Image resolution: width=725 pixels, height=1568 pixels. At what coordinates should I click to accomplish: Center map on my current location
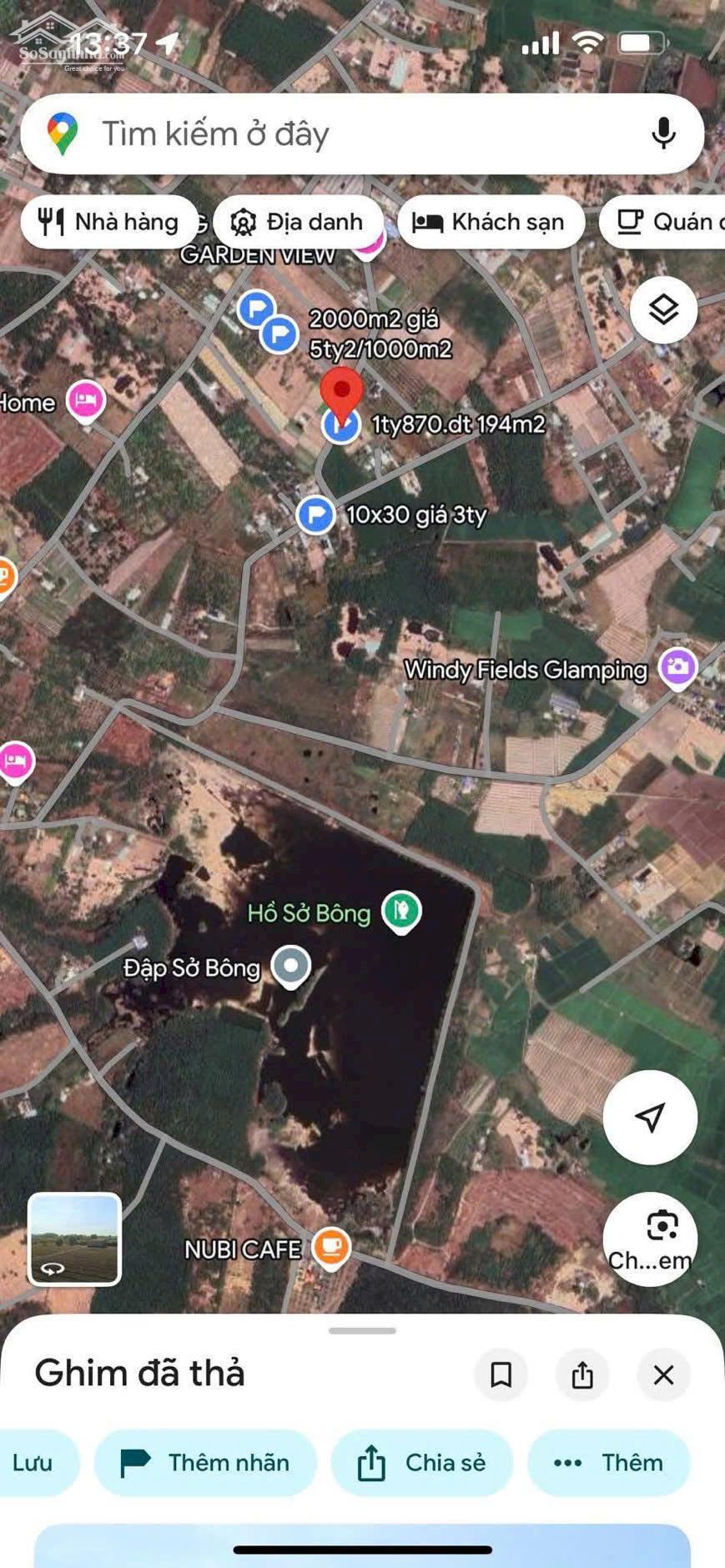(650, 1117)
